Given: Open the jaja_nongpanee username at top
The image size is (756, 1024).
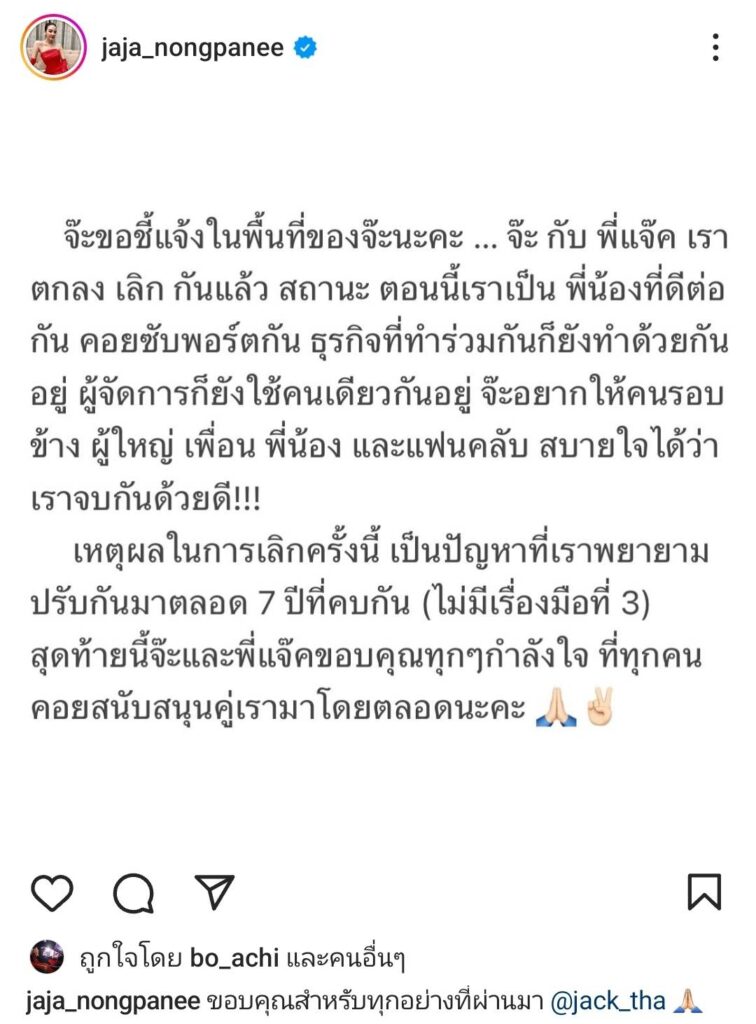Looking at the screenshot, I should (192, 48).
